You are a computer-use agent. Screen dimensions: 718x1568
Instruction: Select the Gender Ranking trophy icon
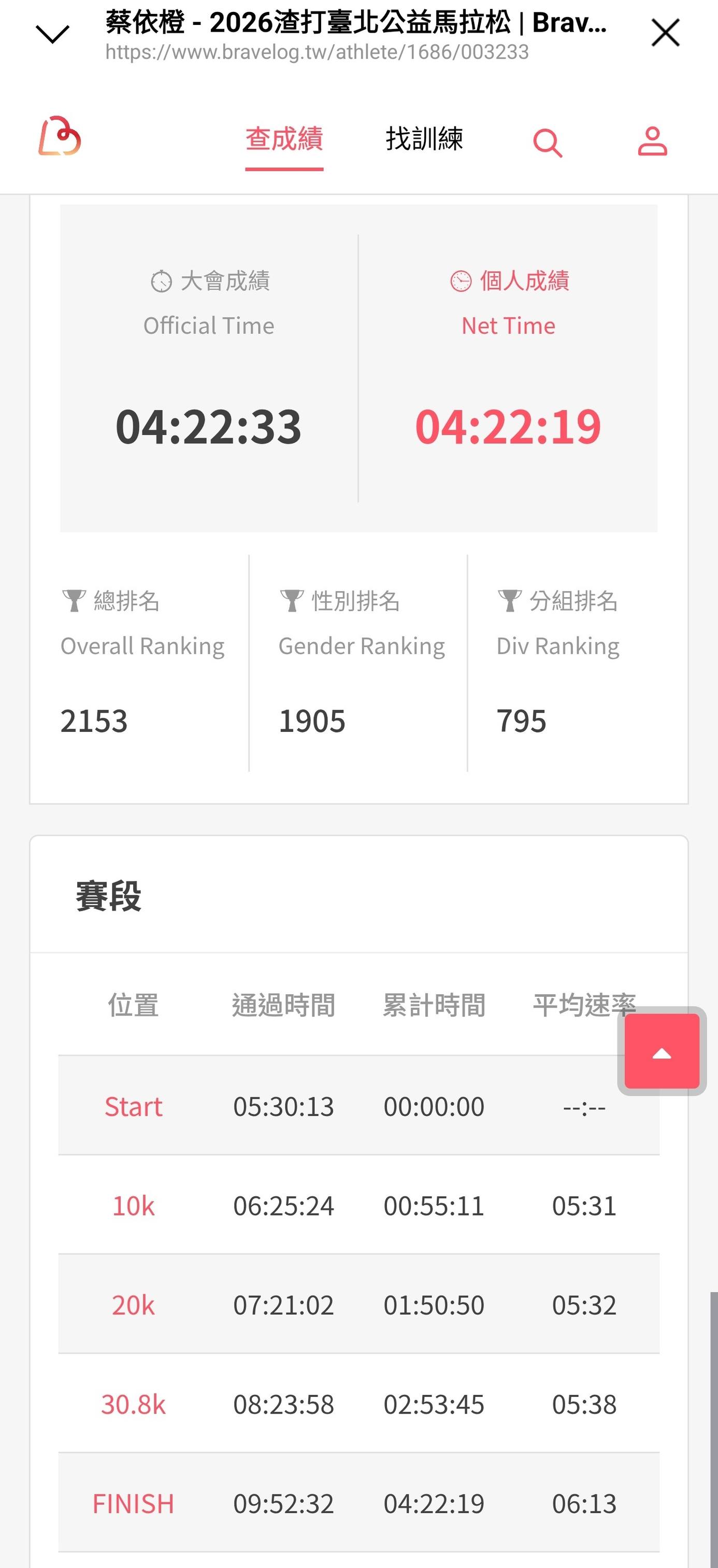[292, 600]
